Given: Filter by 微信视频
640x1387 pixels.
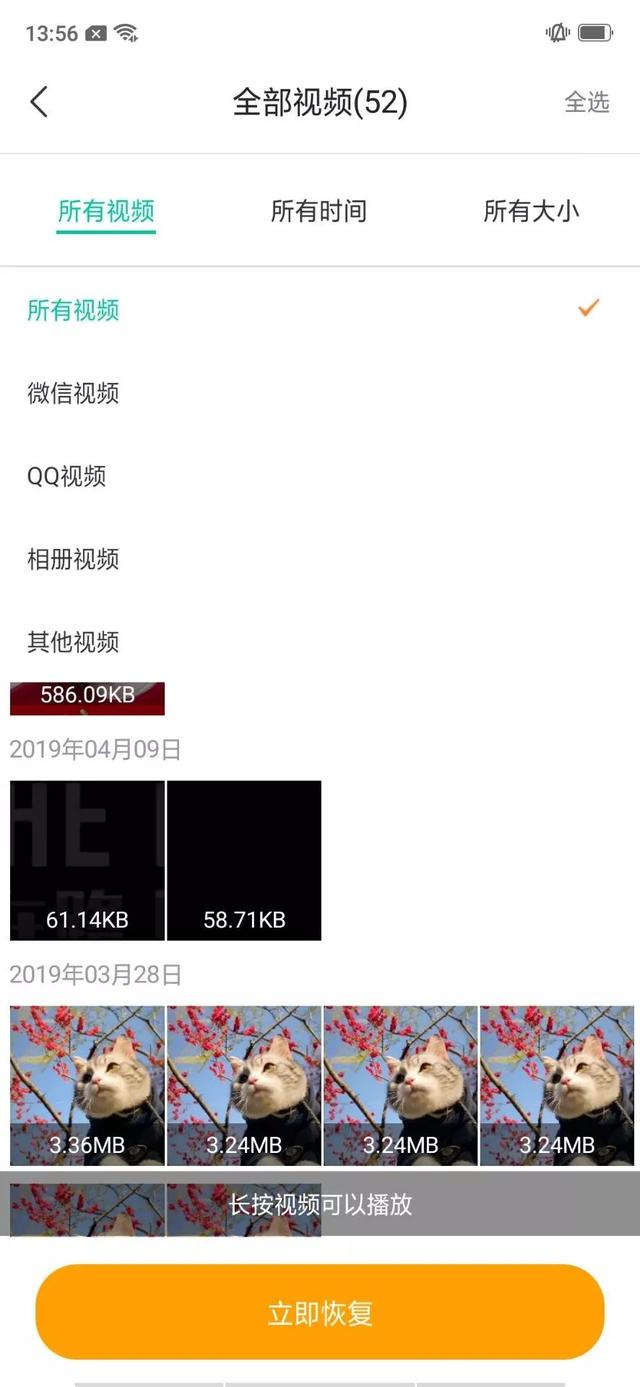Looking at the screenshot, I should 74,393.
